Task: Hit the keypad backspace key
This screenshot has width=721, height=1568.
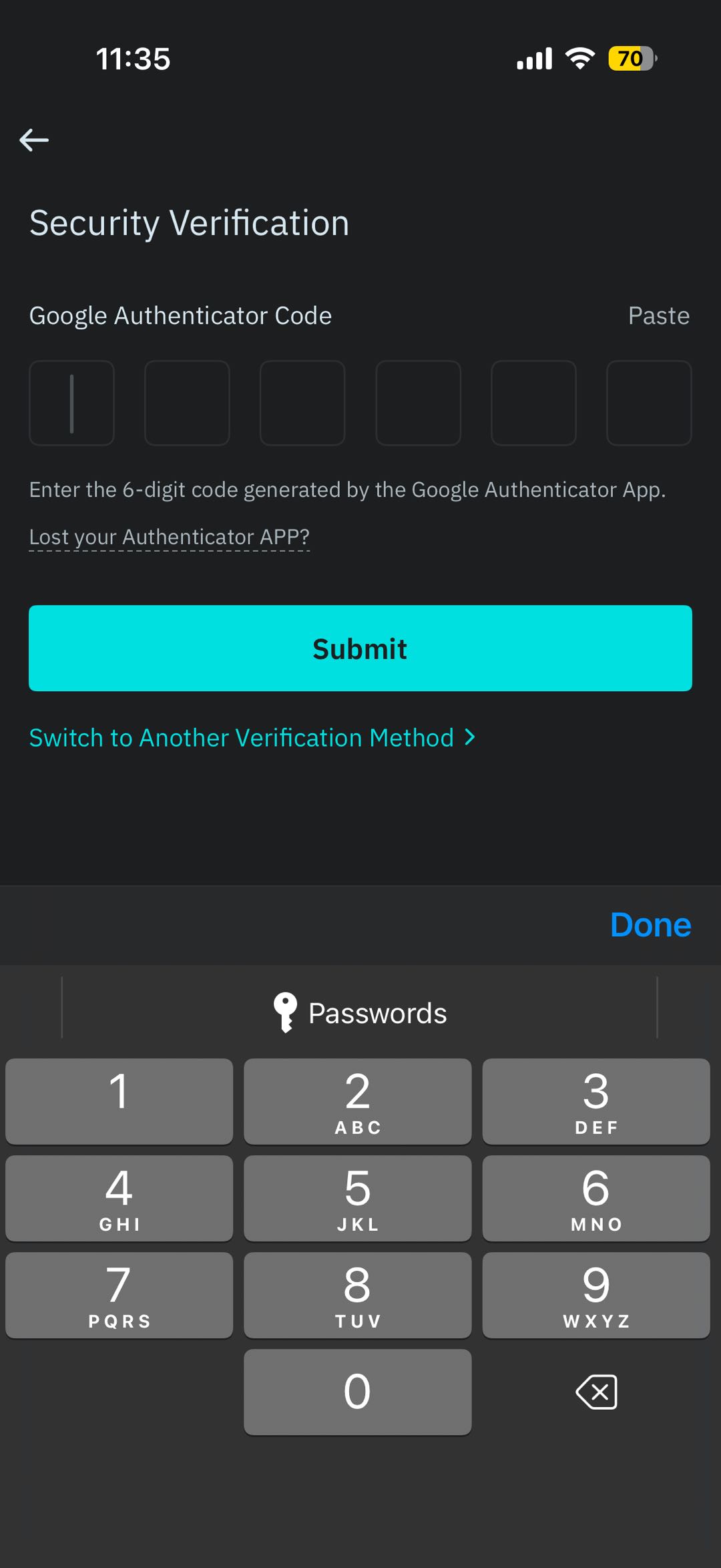Action: coord(596,1392)
